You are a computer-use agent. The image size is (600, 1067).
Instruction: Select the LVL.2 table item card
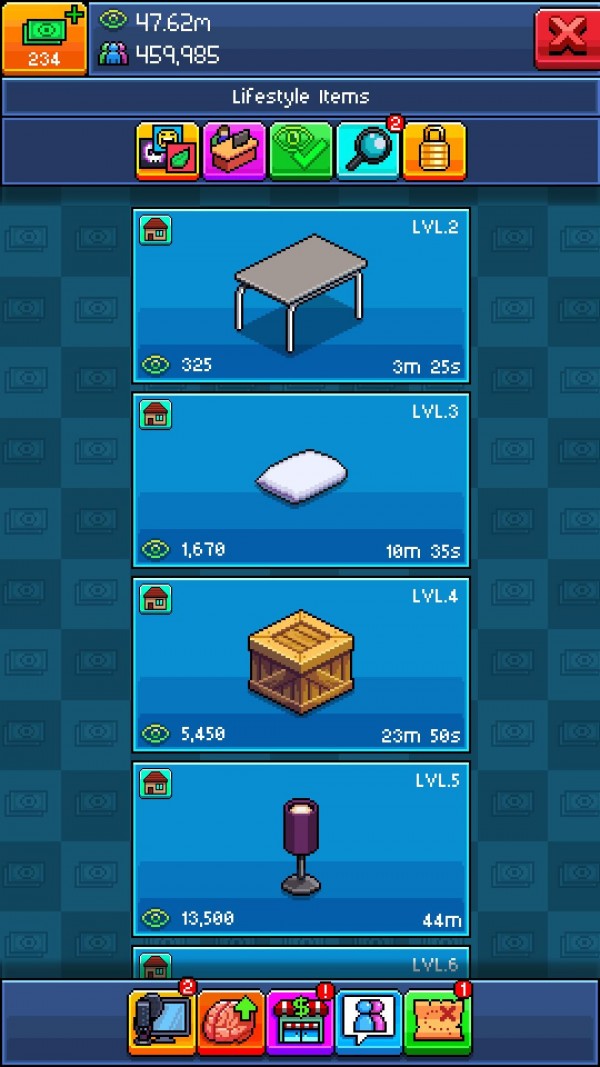pyautogui.click(x=301, y=295)
